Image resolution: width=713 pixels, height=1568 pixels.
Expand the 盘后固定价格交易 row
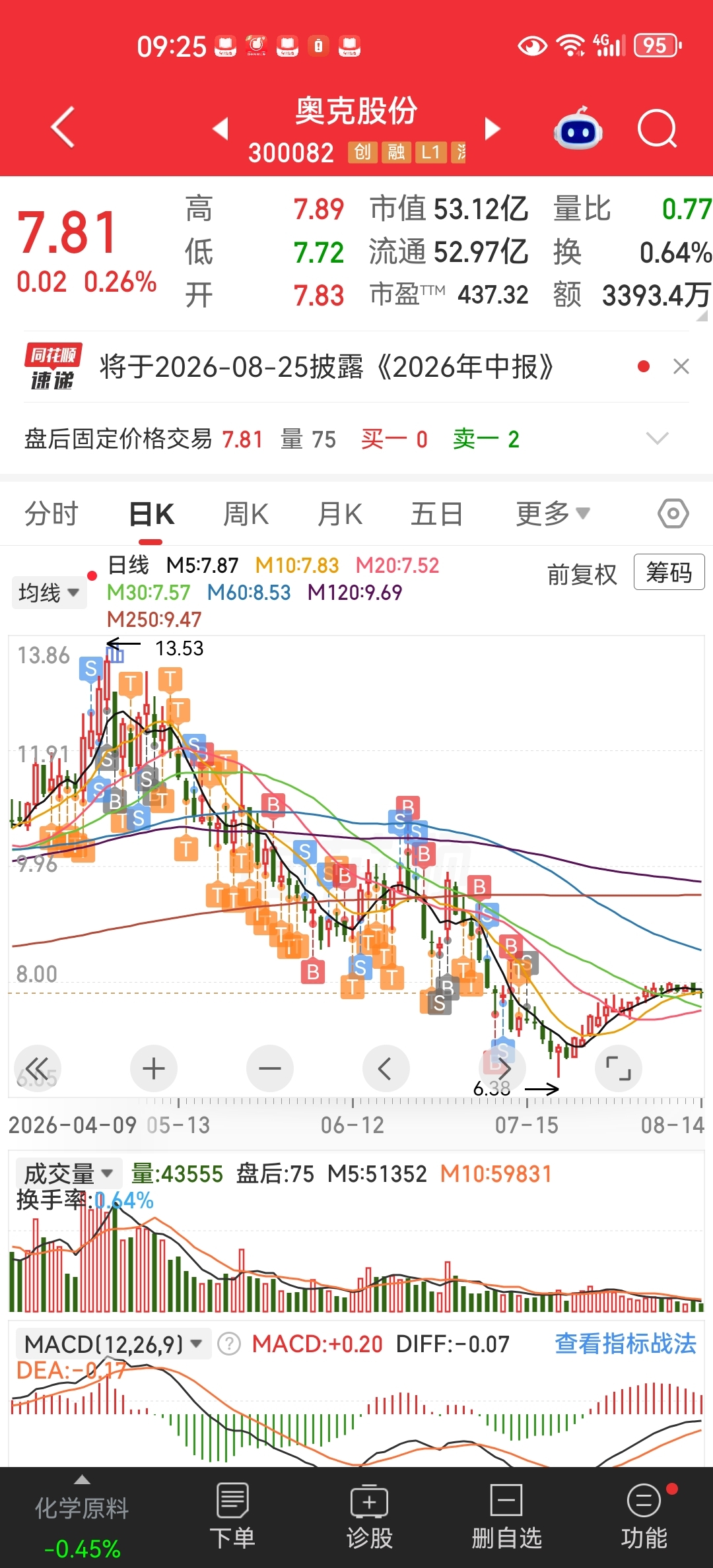click(657, 438)
